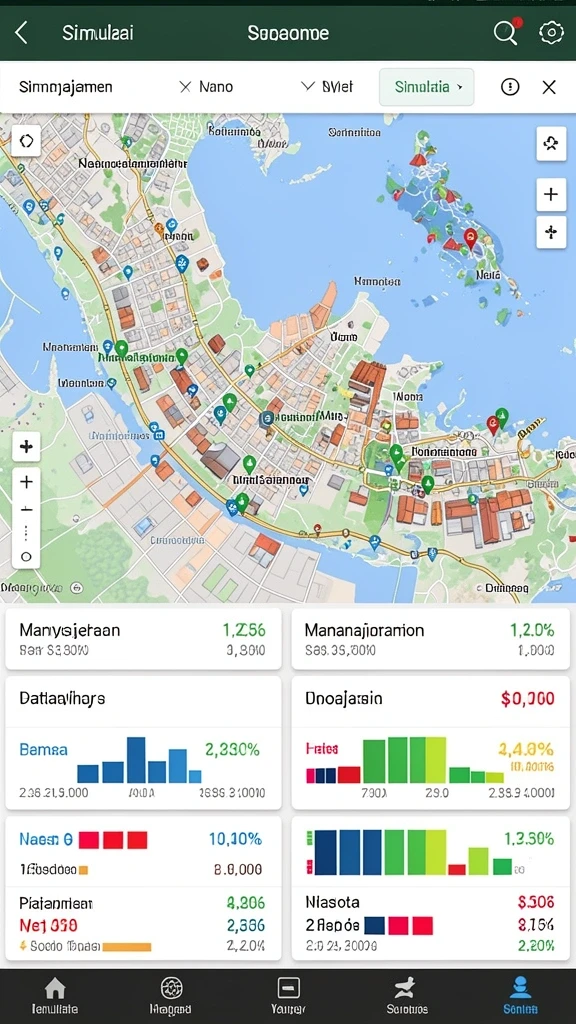The height and width of the screenshot is (1024, 576).
Task: Zoom in with the right-side plus button
Action: tap(551, 194)
